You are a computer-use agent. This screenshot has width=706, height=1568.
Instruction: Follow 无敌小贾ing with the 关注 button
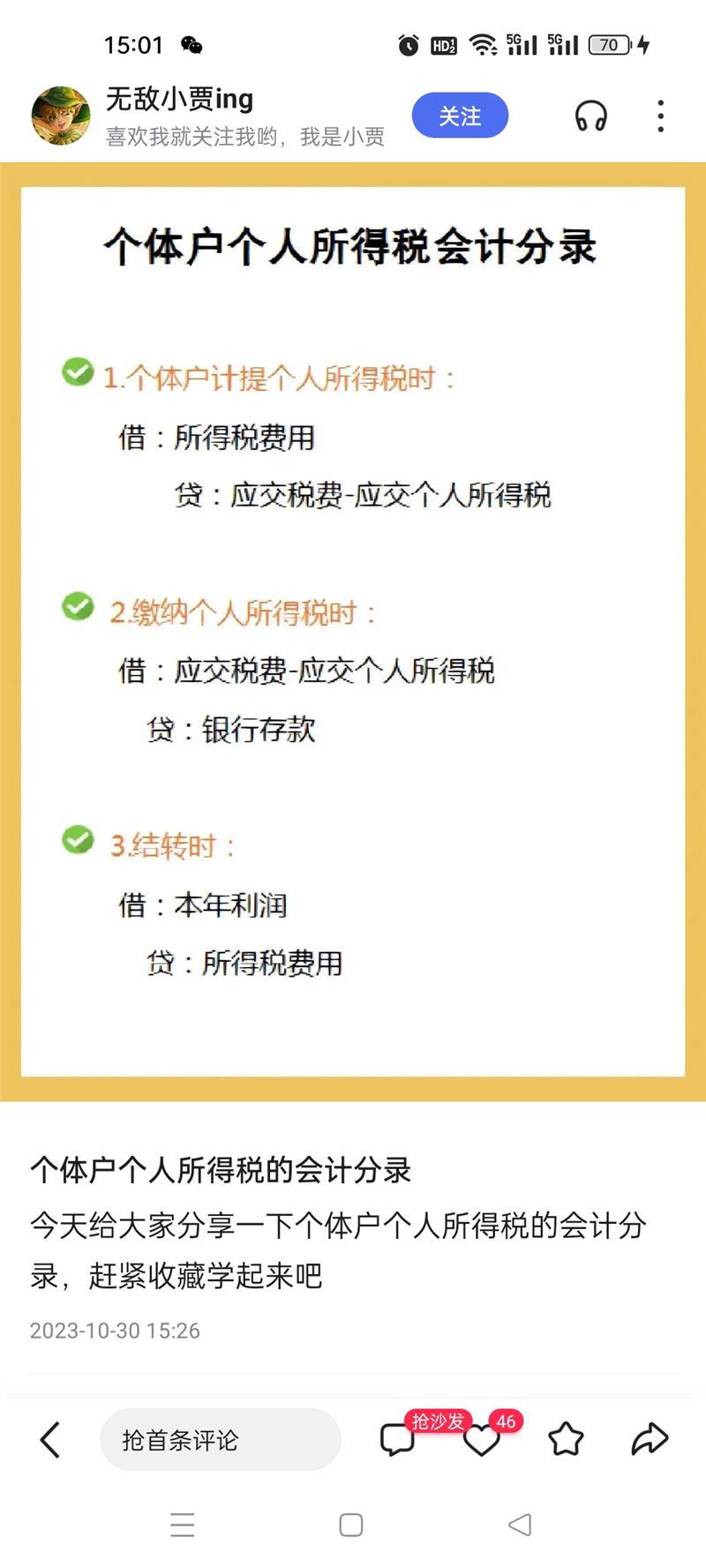pos(460,116)
